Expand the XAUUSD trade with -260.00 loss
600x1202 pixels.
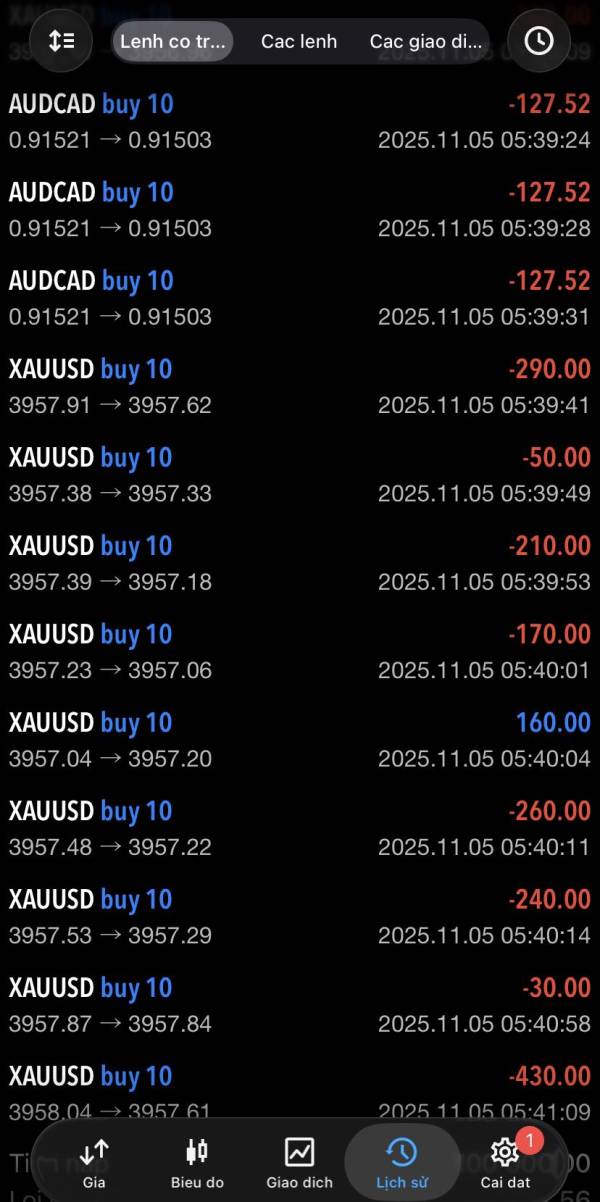point(300,828)
